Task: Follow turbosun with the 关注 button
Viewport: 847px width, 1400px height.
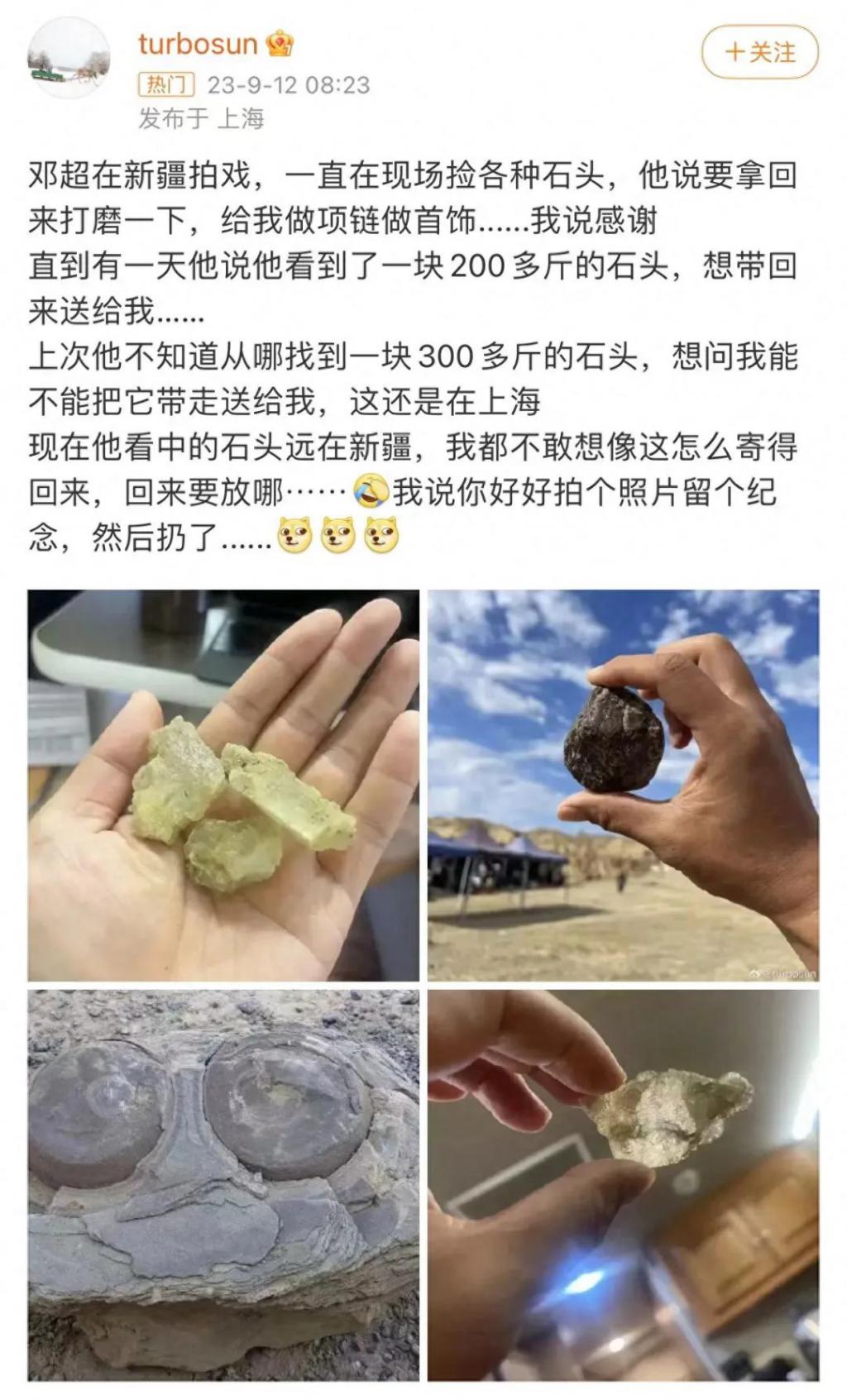Action: (x=759, y=52)
